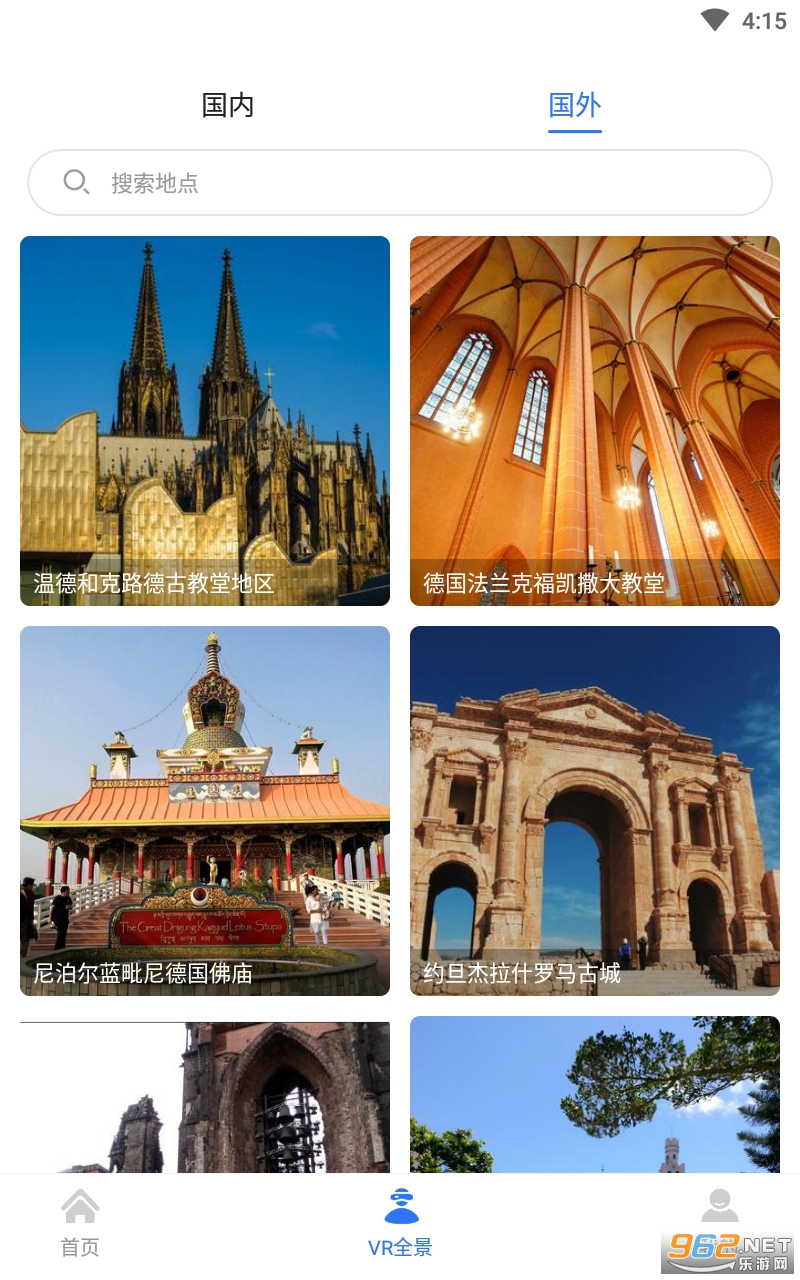Tap the 搜索地点 search field
Screen dimensions: 800x1280
coord(400,183)
